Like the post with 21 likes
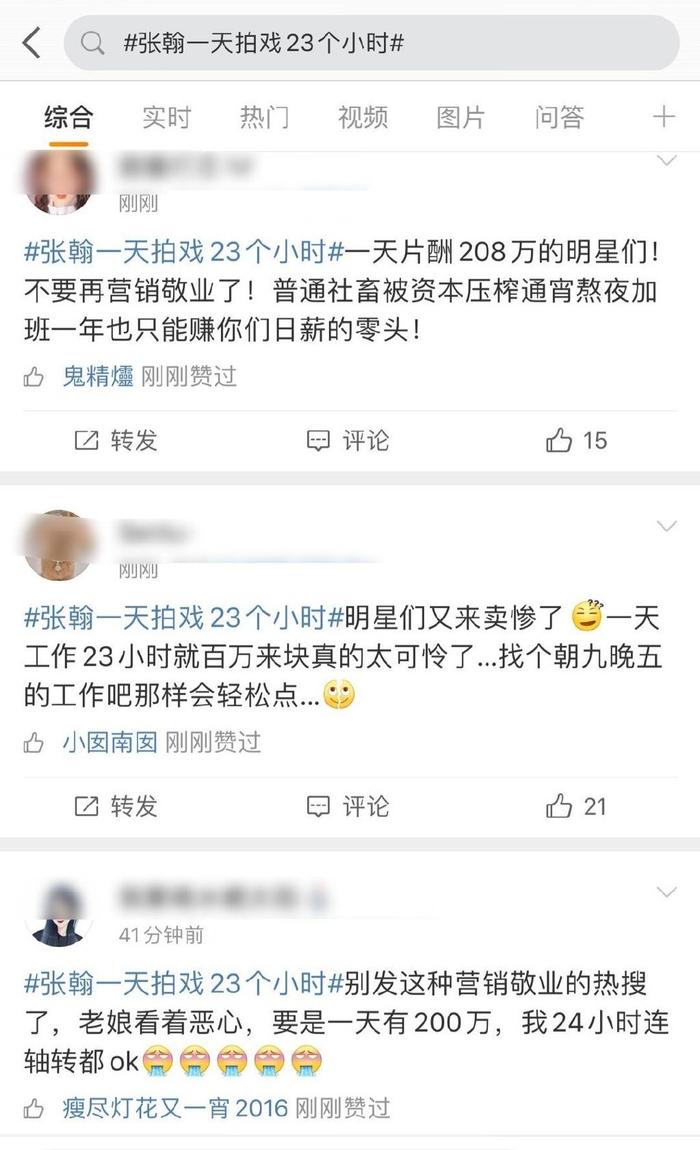Screen dimensions: 700x1150 click(x=577, y=806)
